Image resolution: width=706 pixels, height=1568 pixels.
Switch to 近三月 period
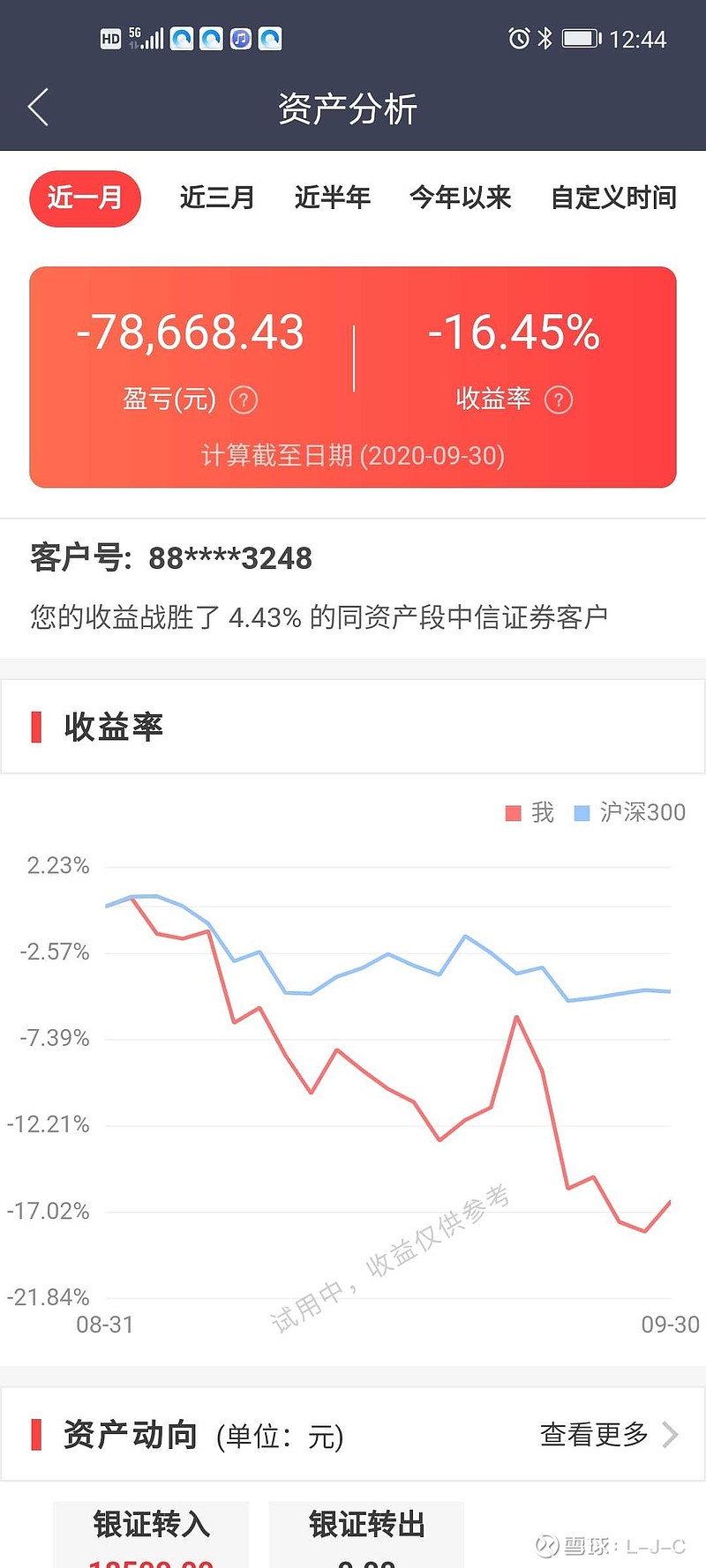click(x=217, y=198)
